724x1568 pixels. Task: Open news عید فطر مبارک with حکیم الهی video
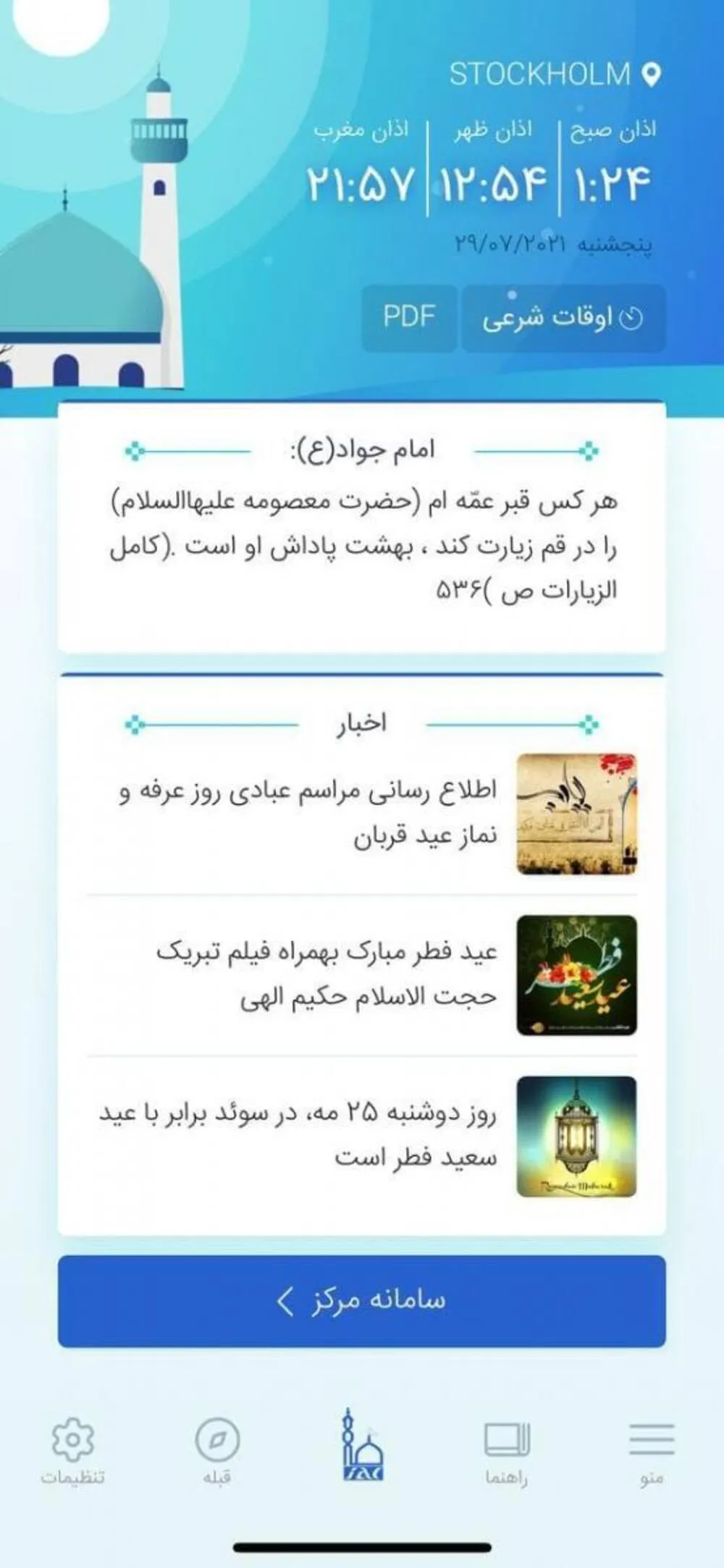click(362, 975)
